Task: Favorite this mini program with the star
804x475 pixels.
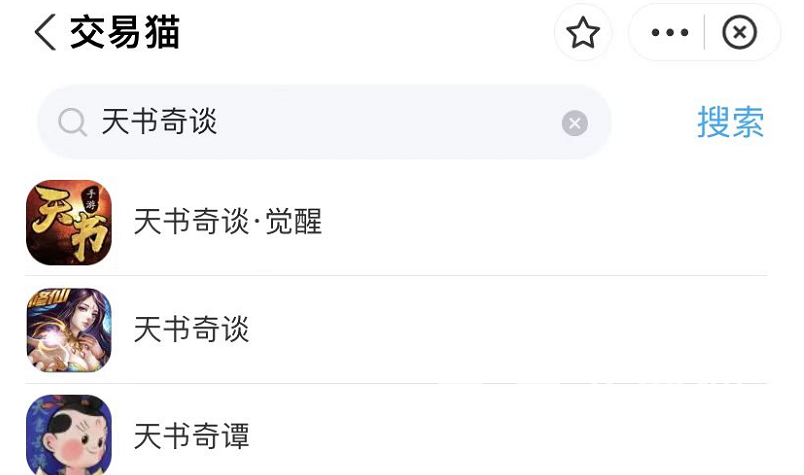Action: pos(583,33)
